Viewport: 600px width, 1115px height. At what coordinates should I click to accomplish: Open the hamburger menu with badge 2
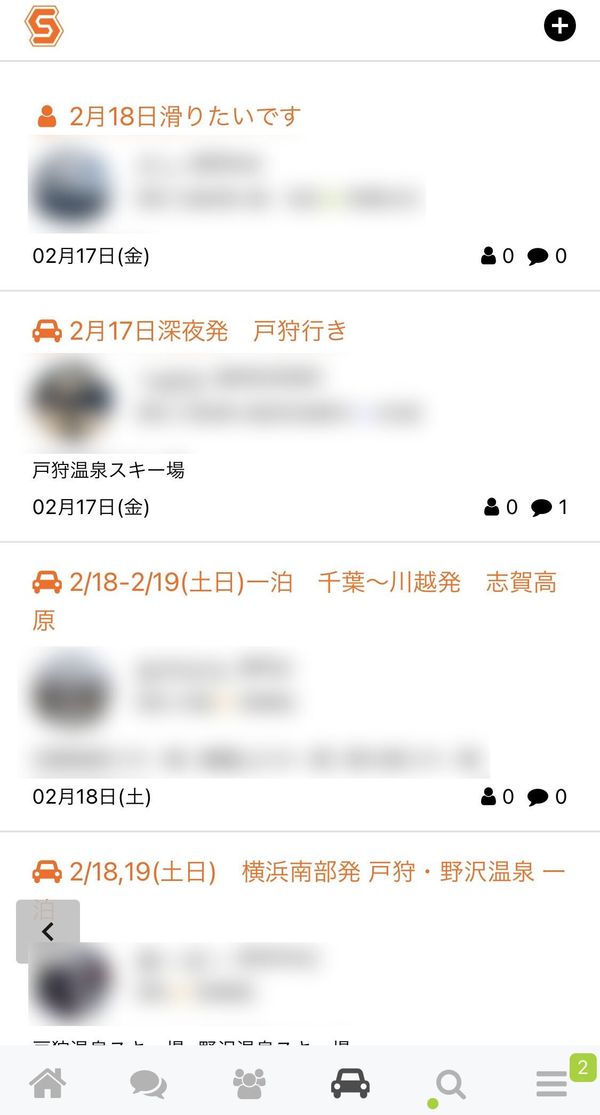552,1084
